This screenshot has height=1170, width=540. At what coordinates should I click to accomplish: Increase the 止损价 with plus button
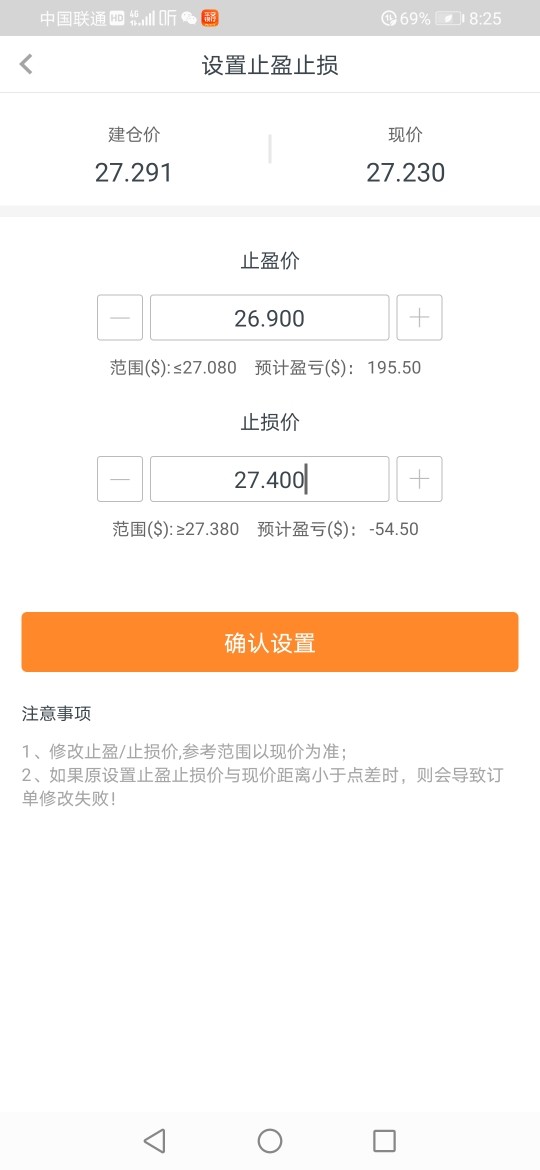(419, 479)
